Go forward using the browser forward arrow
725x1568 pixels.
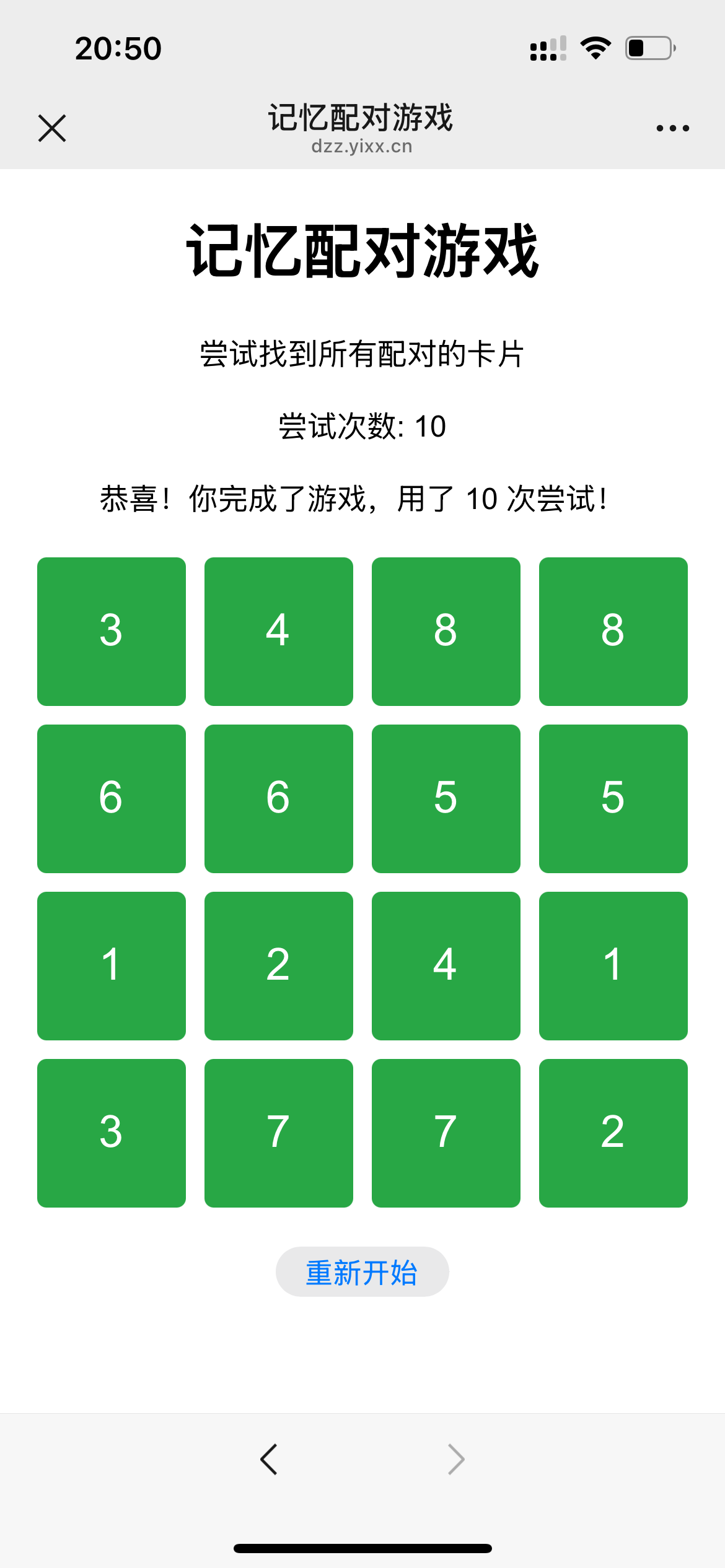click(x=456, y=1459)
